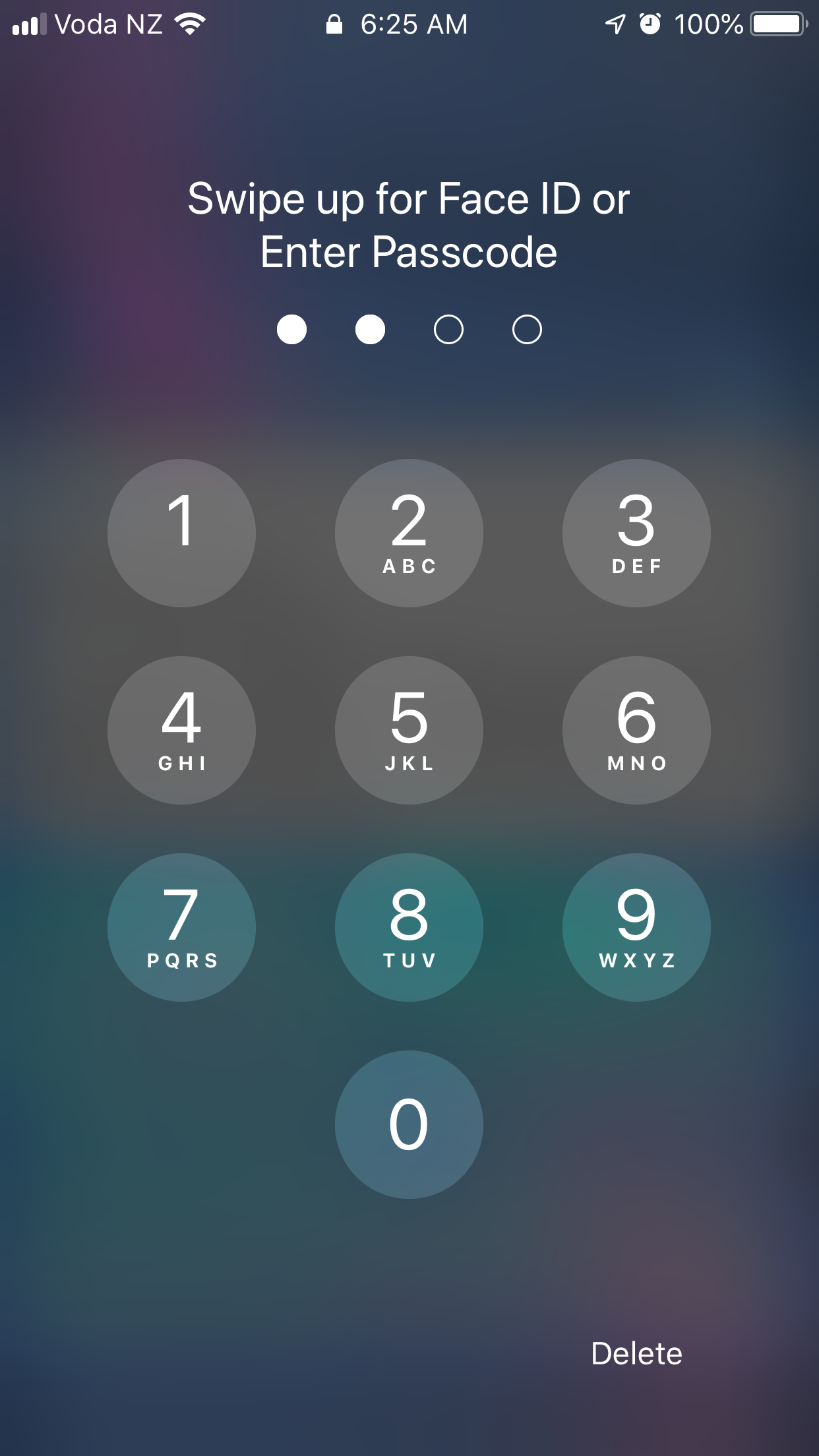Select the 4 GHI key
Image resolution: width=819 pixels, height=1456 pixels.
coord(181,730)
